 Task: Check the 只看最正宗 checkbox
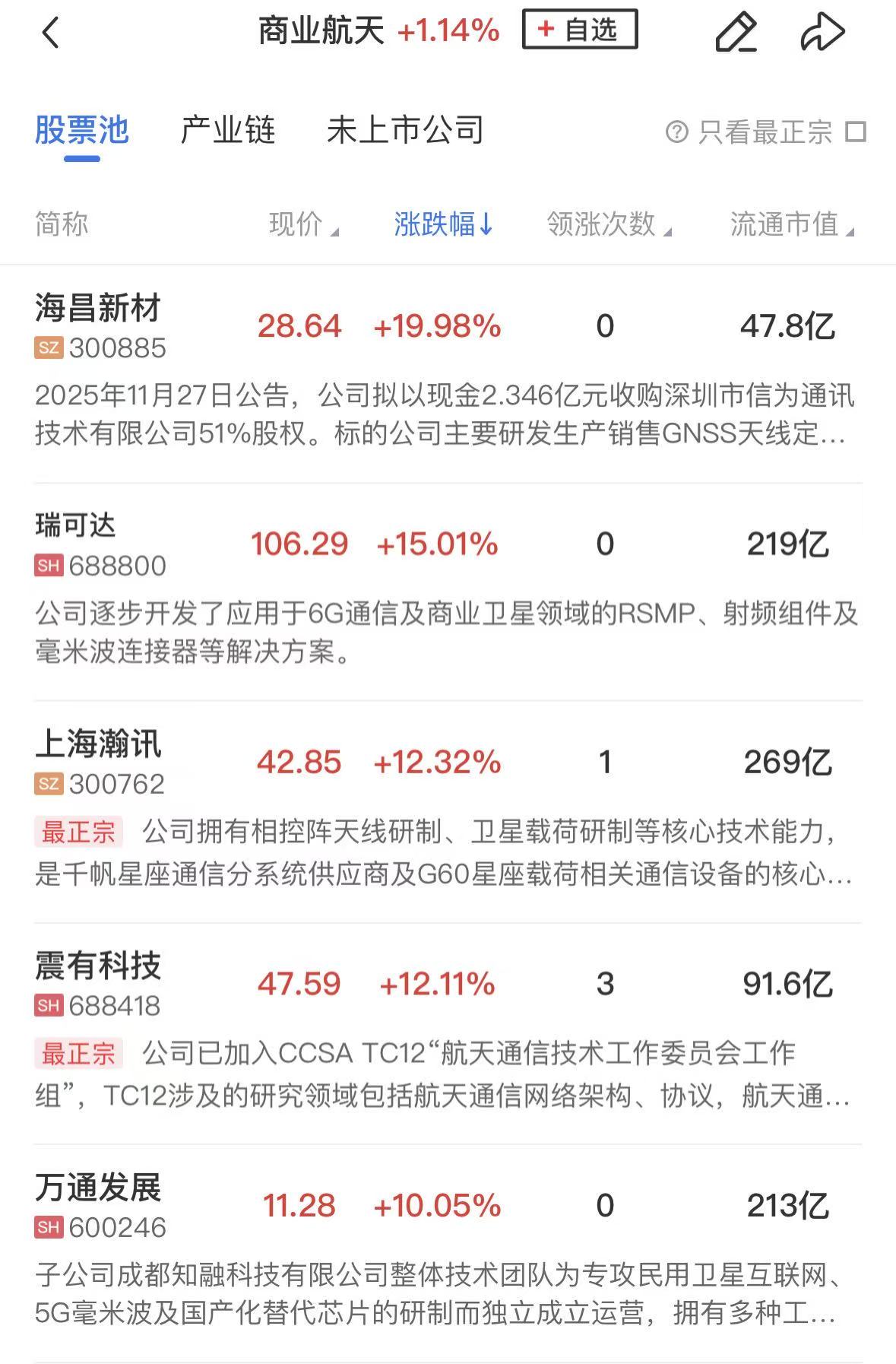[856, 132]
